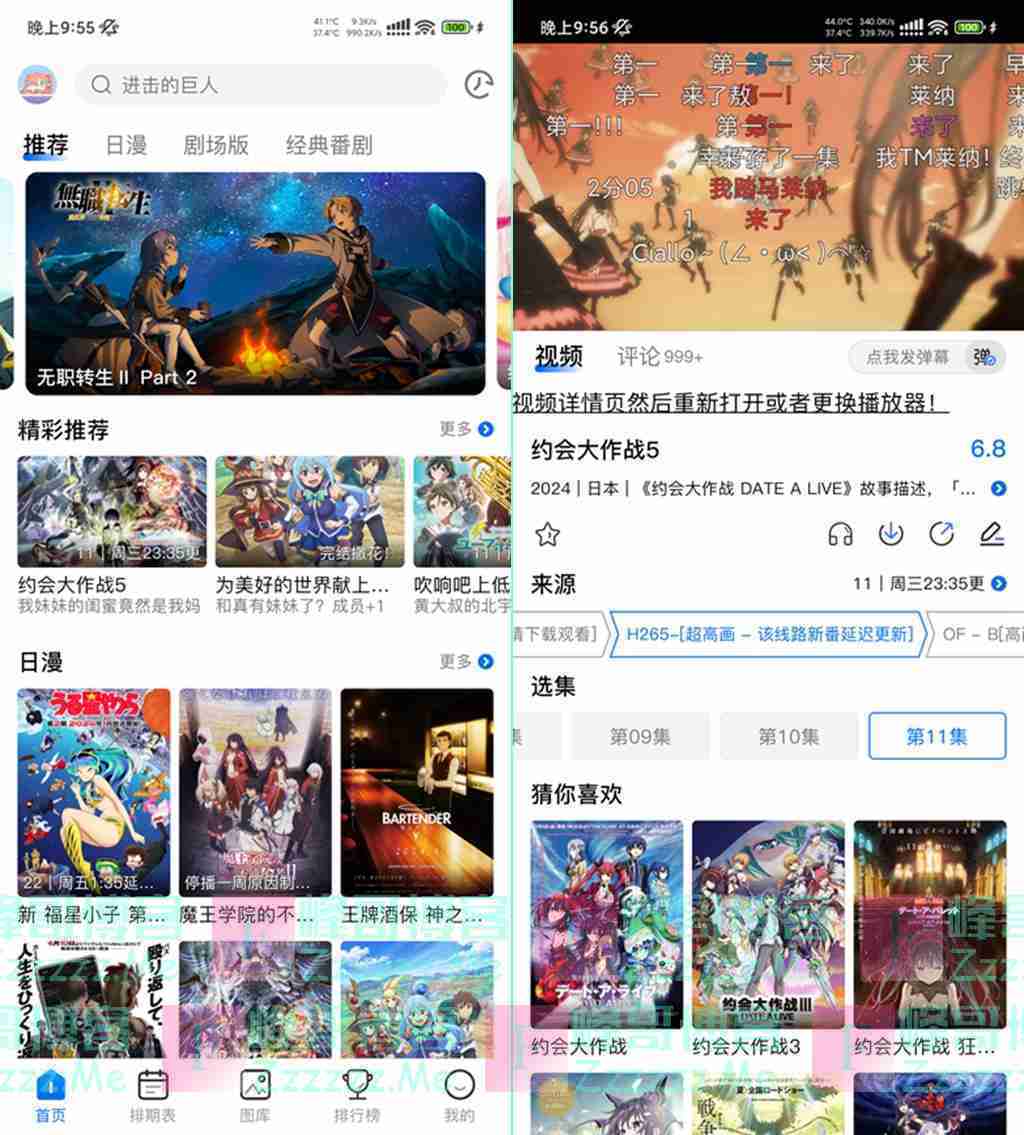Switch to the 经典番剧 tab
The image size is (1024, 1135).
coord(329,145)
